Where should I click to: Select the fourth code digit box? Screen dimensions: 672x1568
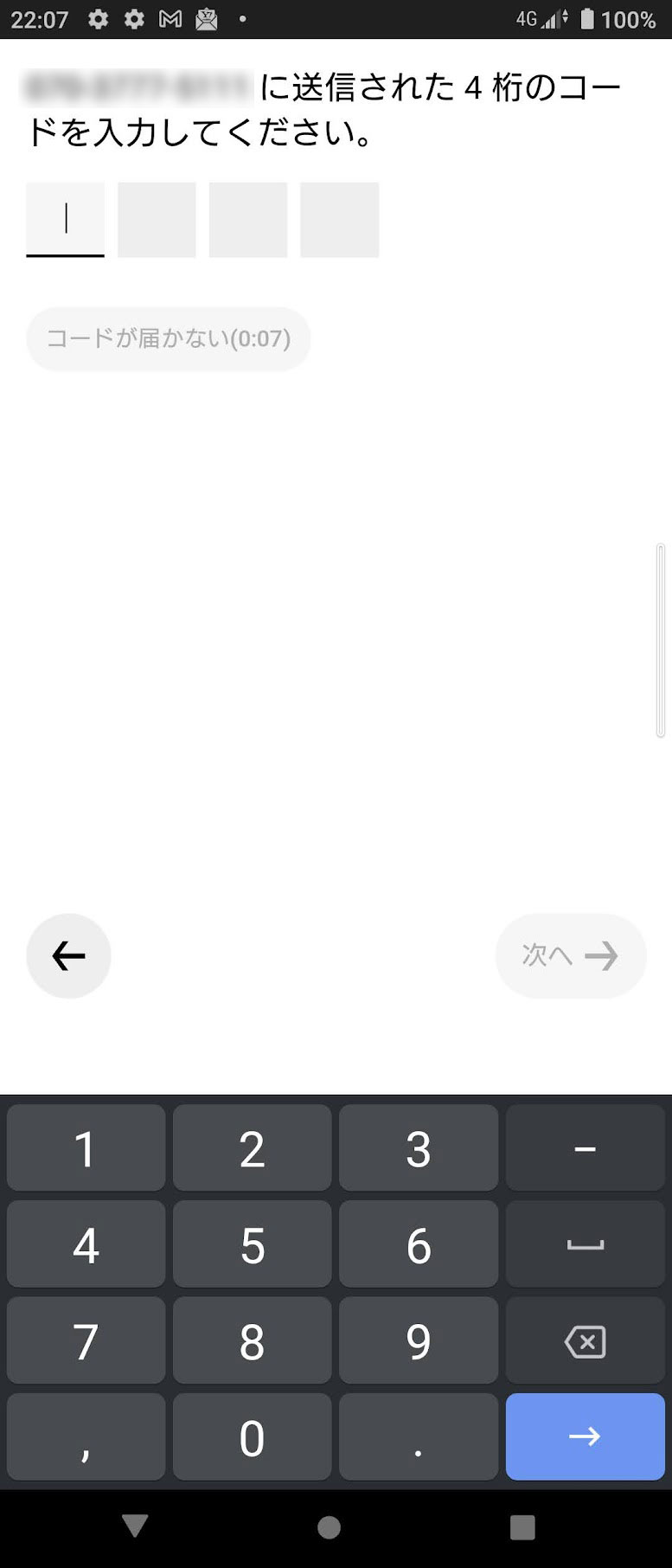tap(339, 220)
